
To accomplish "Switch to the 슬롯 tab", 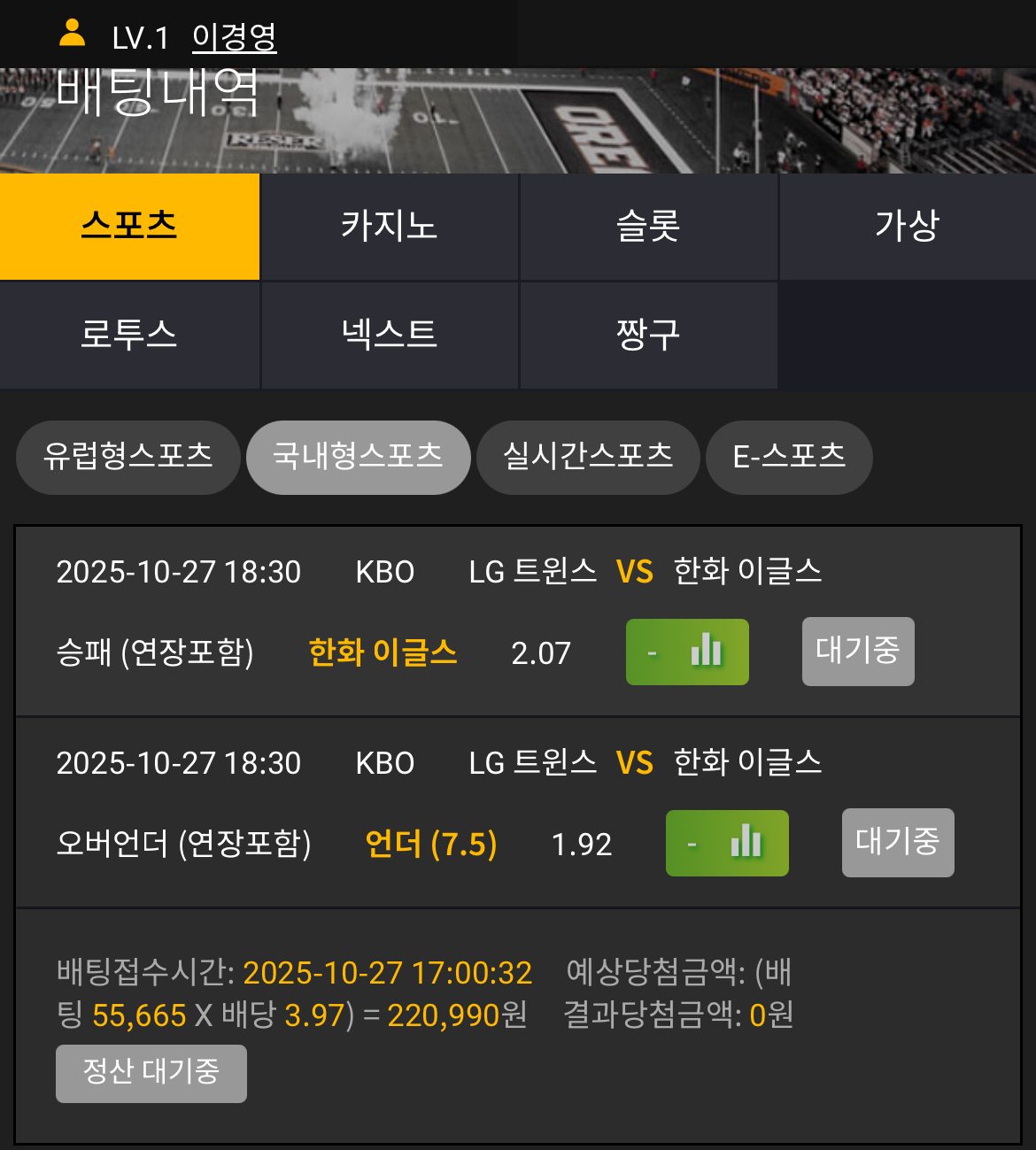I will 648,227.
